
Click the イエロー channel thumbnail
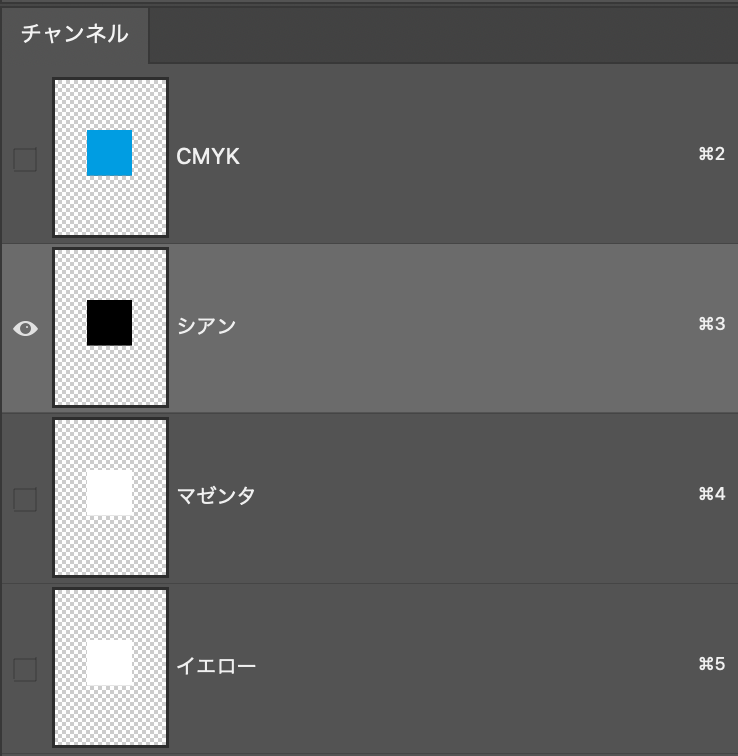click(110, 666)
